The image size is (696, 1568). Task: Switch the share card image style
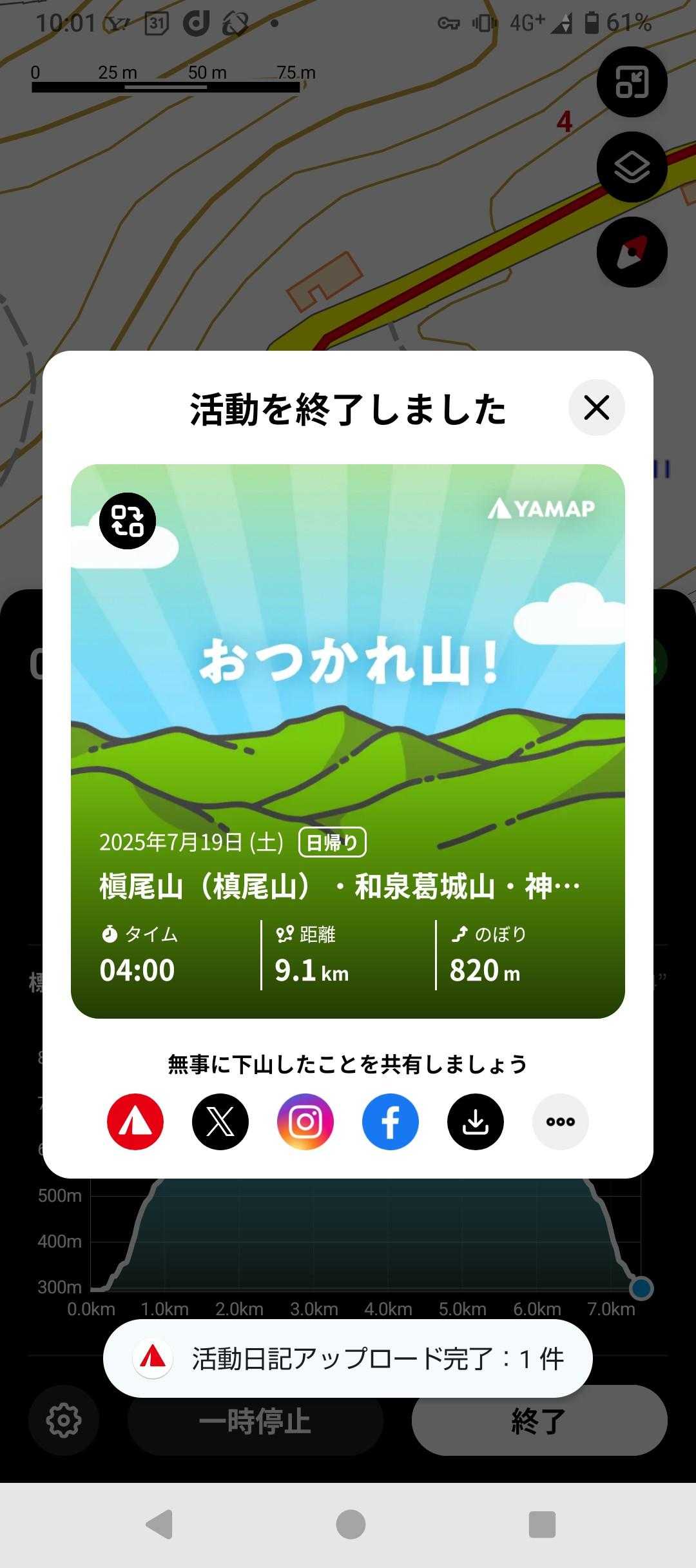tap(128, 521)
